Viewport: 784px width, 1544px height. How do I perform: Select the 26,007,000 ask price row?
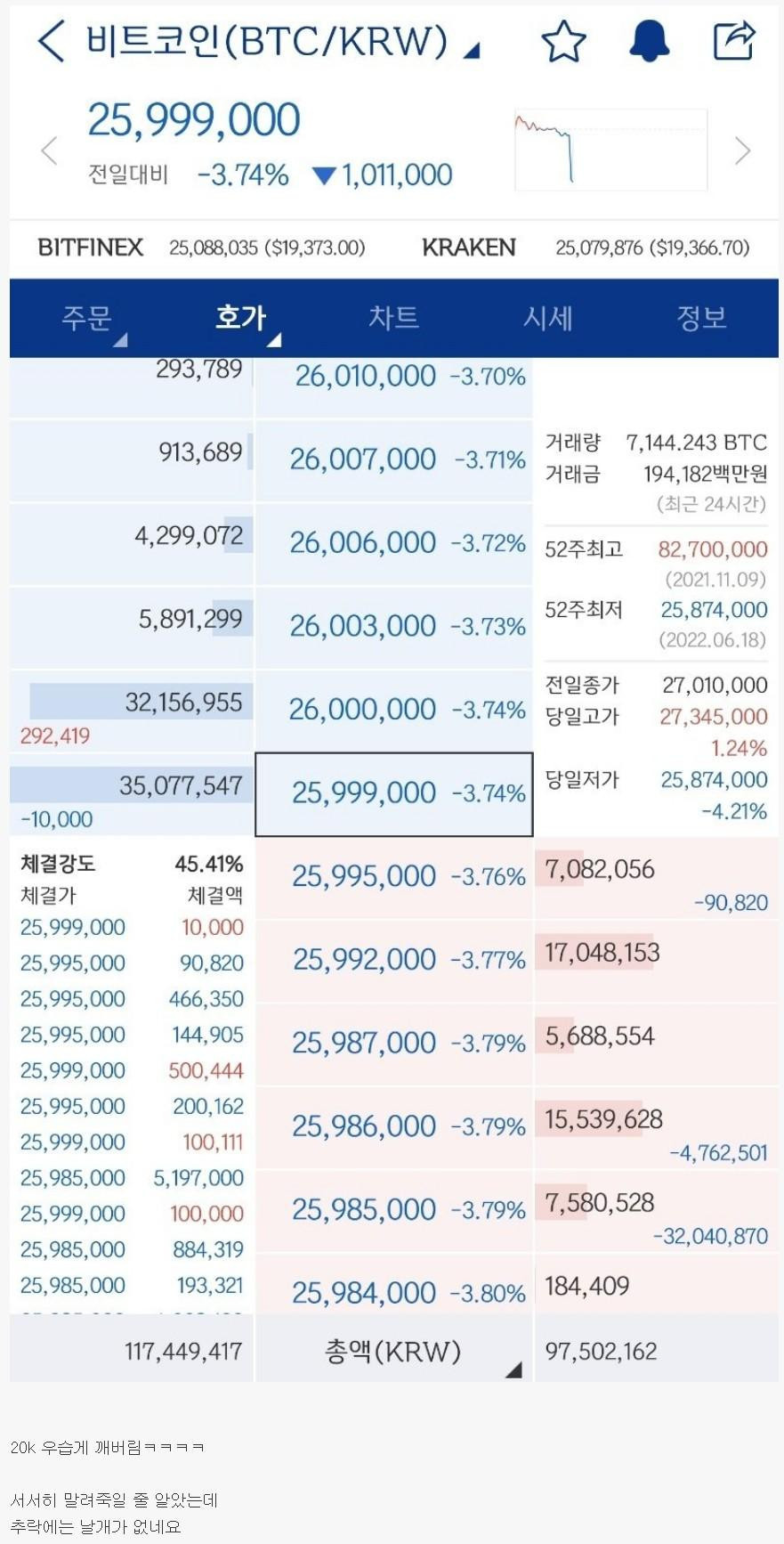394,460
